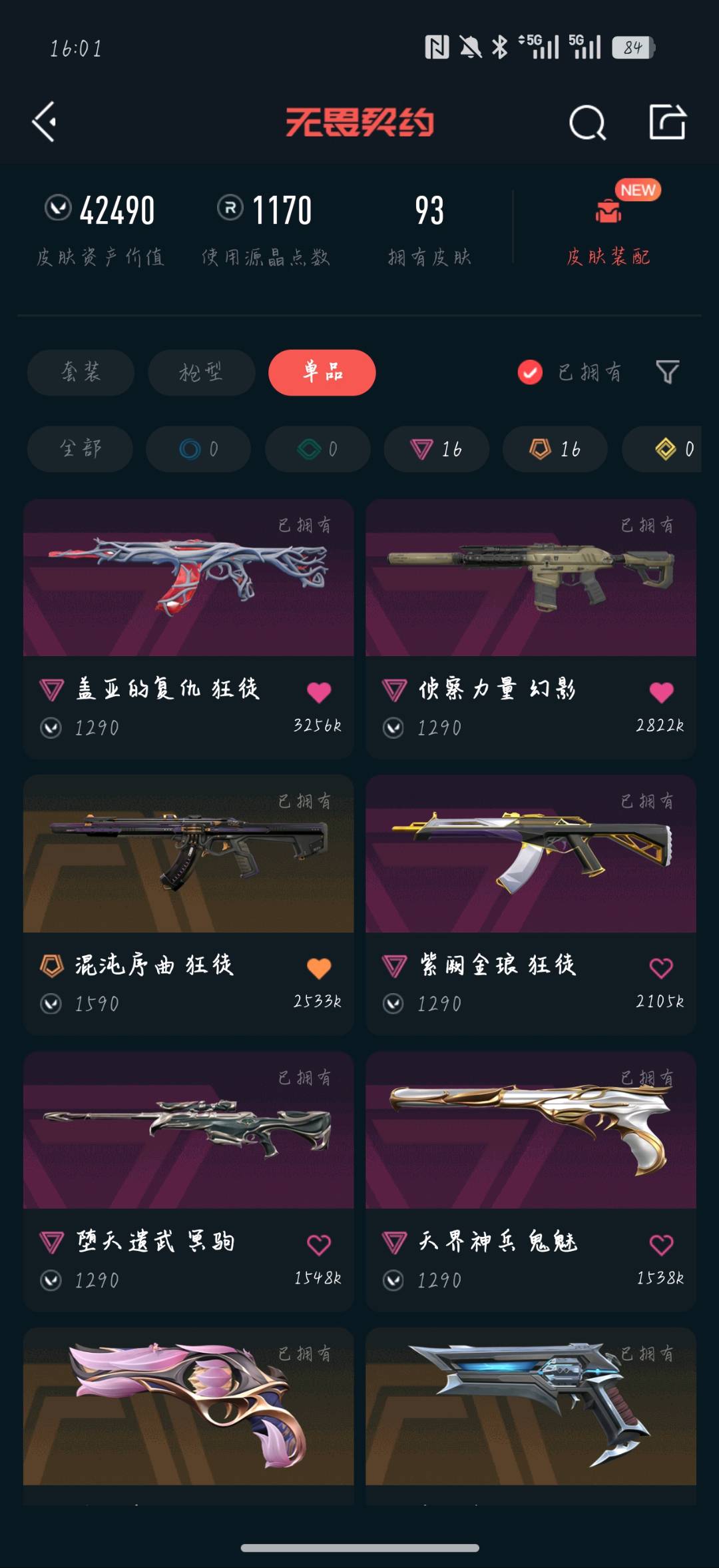Like the 紫阙金琅 狂徒 skin
The height and width of the screenshot is (1568, 719).
661,968
